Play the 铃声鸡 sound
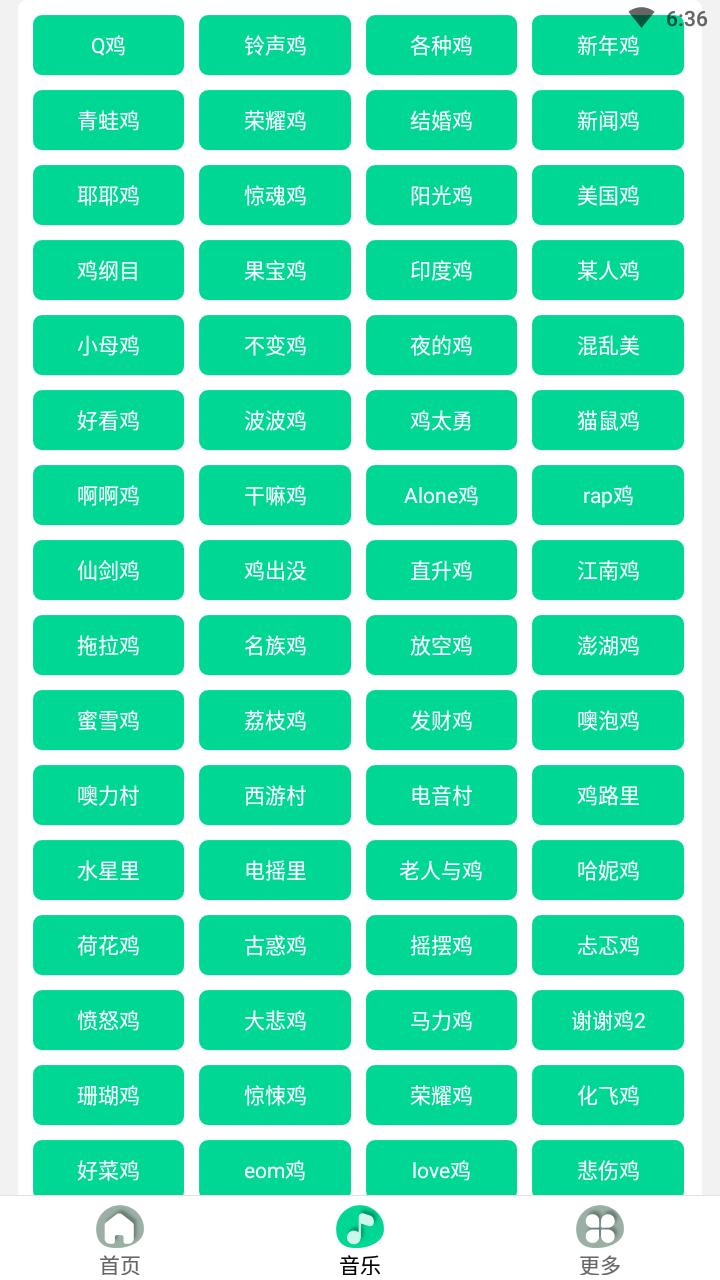Viewport: 720px width, 1280px height. click(x=275, y=45)
